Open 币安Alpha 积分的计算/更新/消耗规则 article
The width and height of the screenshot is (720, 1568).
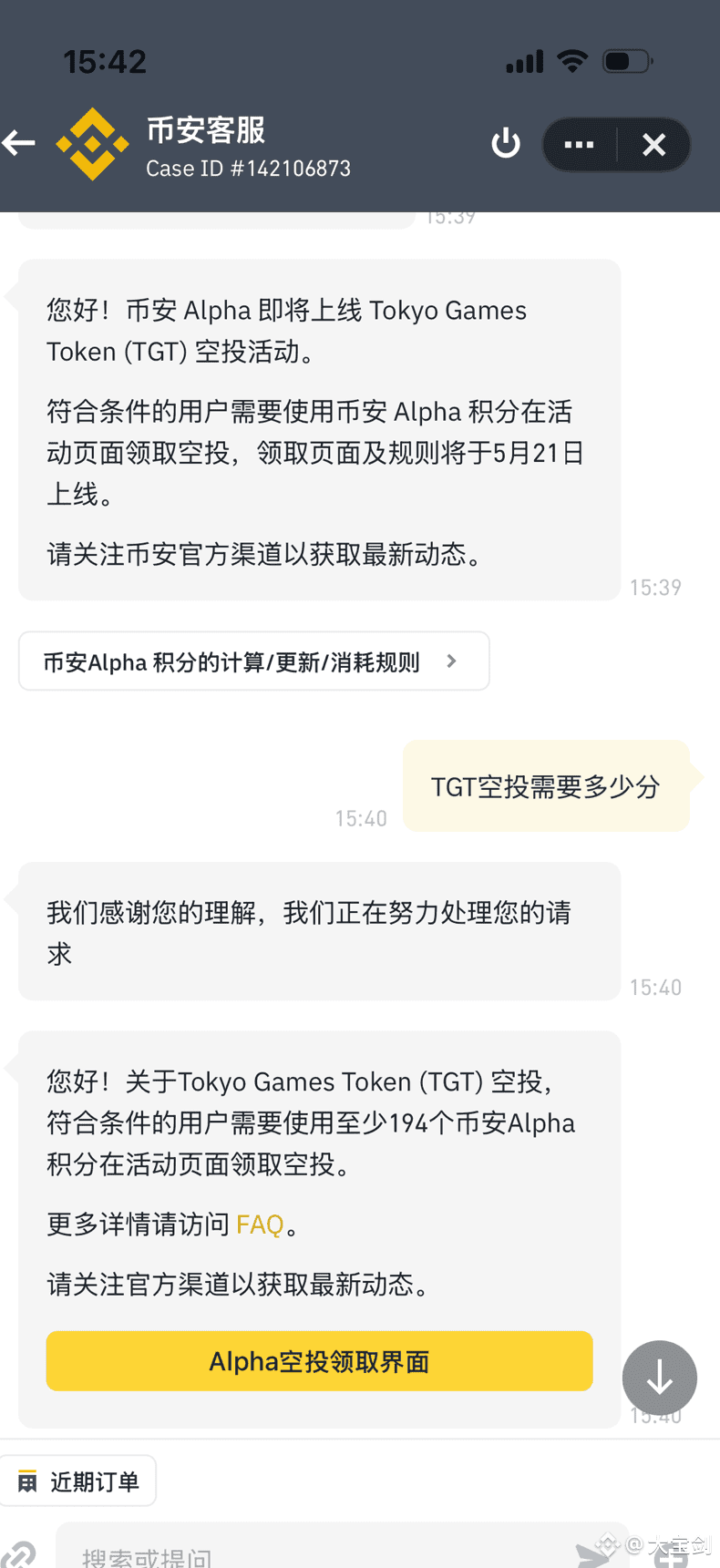253,661
